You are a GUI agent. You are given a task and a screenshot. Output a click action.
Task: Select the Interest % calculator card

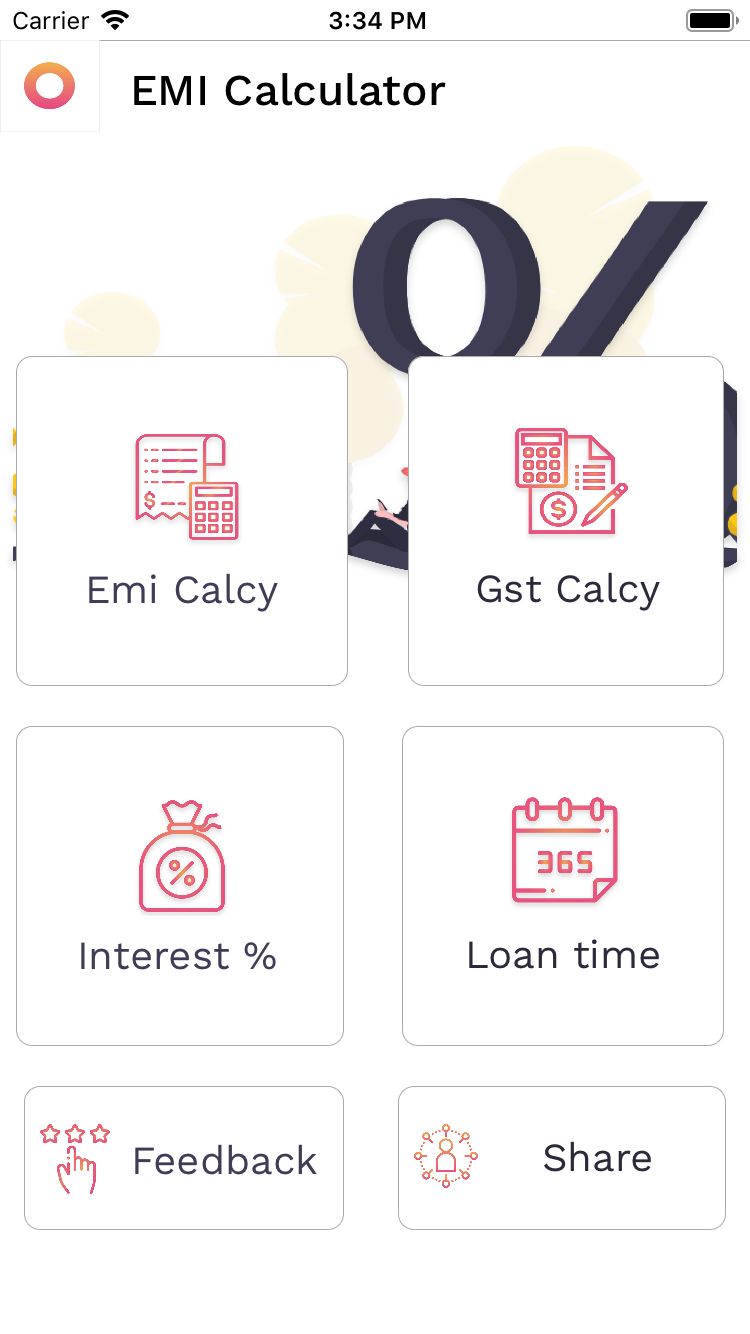pos(180,886)
